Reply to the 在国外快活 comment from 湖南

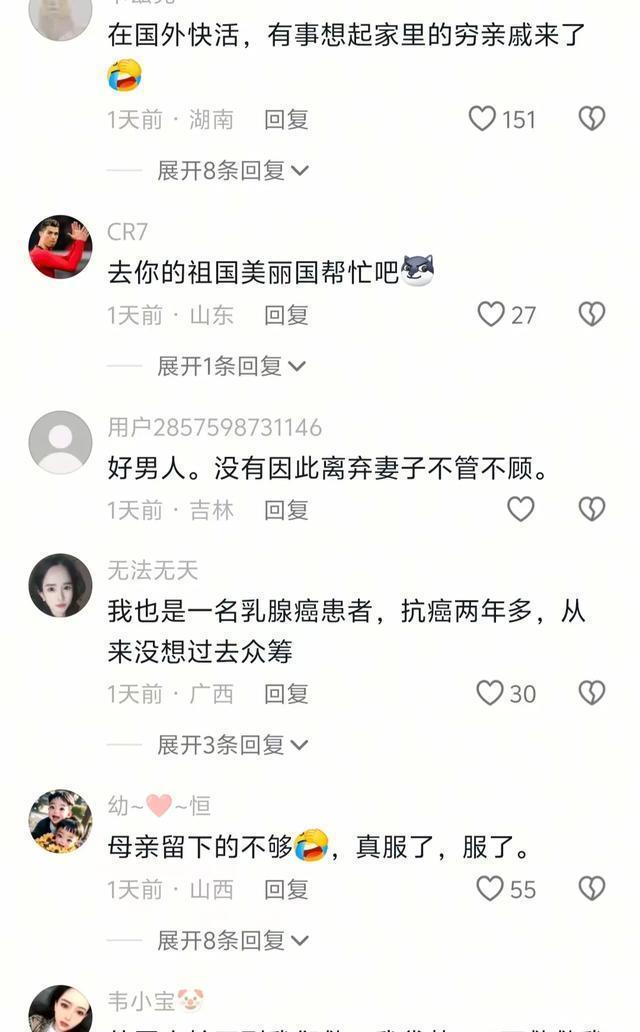click(286, 120)
